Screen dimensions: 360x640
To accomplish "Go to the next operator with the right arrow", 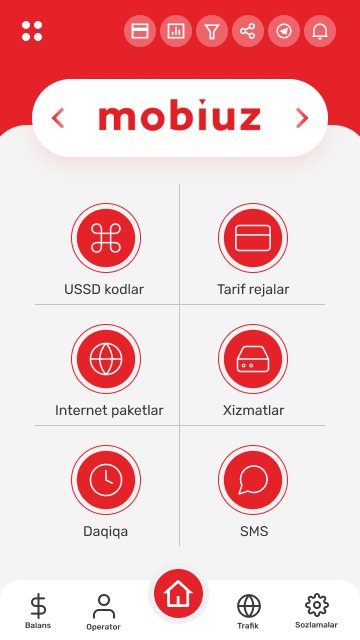I will pos(302,118).
